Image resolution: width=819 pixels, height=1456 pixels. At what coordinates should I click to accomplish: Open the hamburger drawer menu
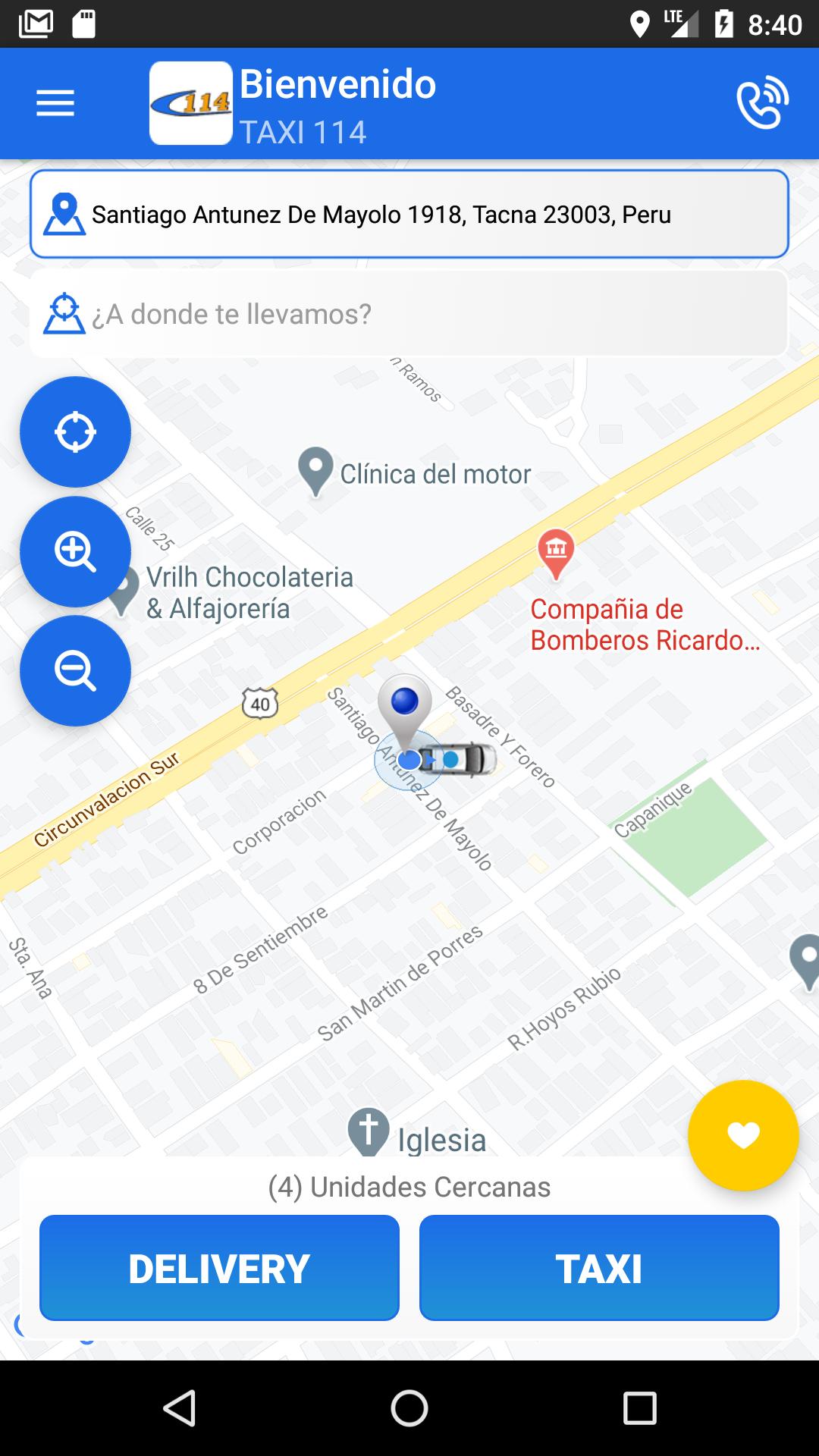(x=55, y=103)
